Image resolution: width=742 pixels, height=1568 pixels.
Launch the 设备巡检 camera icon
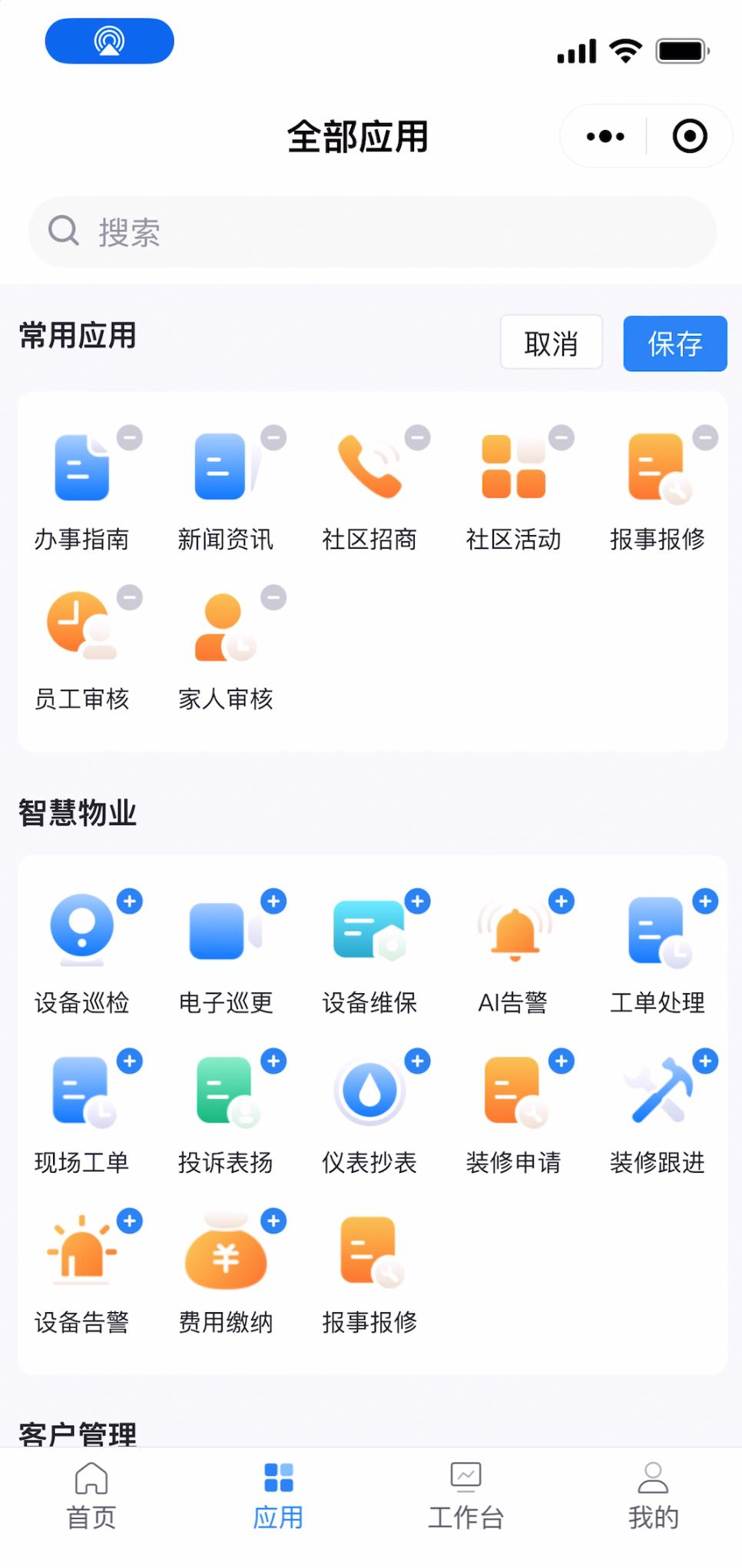(83, 930)
